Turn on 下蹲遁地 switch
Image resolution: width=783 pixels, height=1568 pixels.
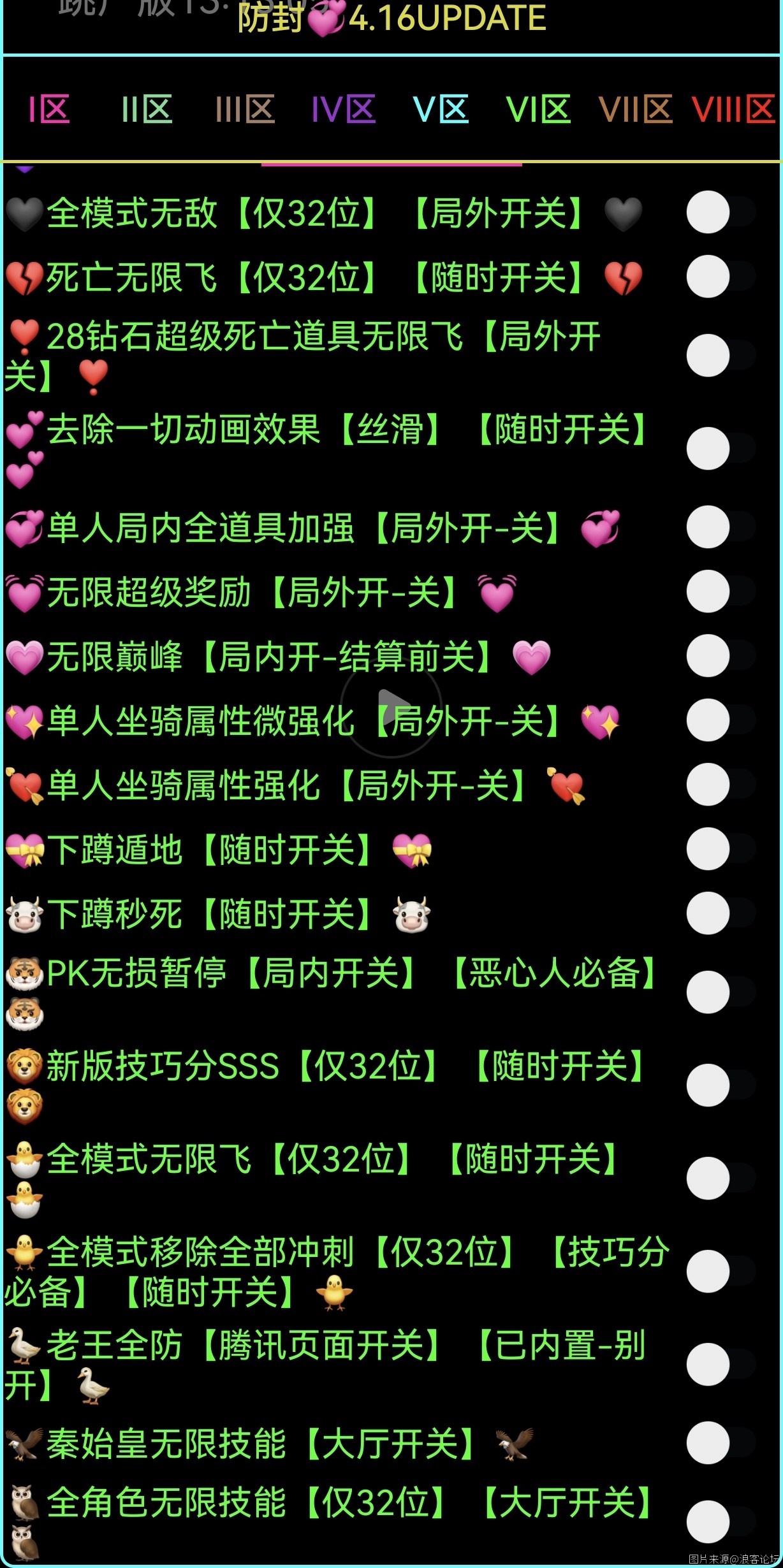[x=720, y=849]
